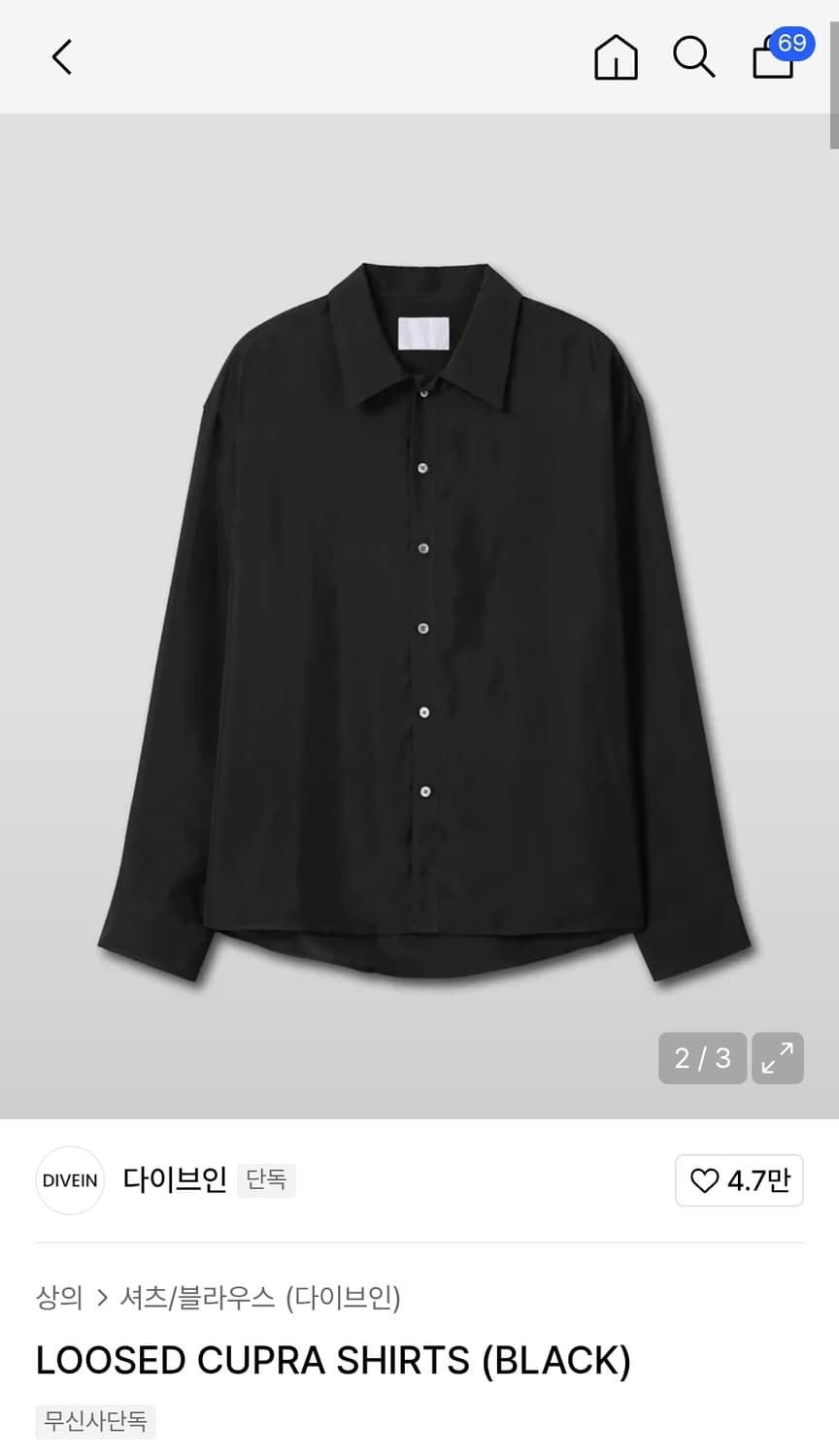The width and height of the screenshot is (839, 1456).
Task: Select the DIVEIN brand logo
Action: click(69, 1180)
